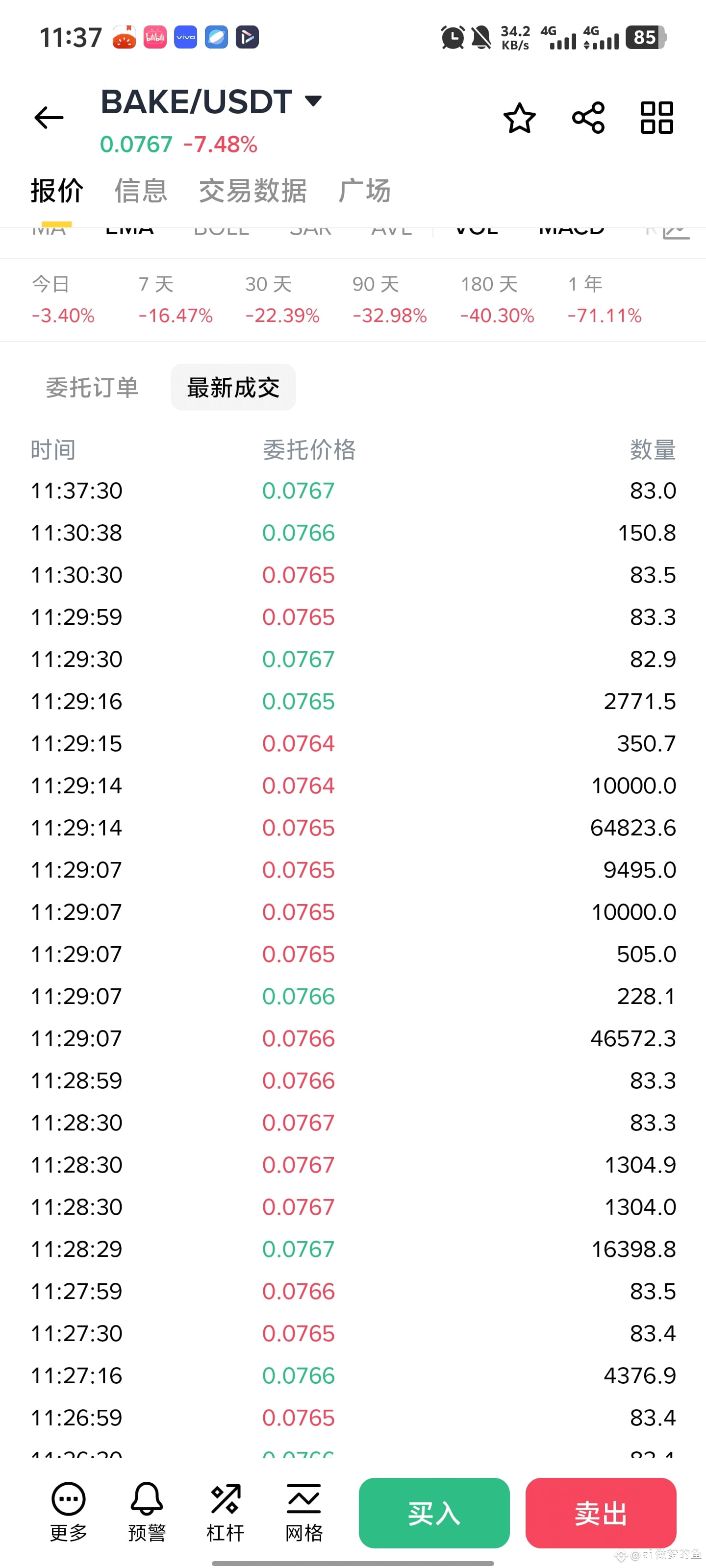
Task: Add BAKE/USDT to favorites with star
Action: (x=520, y=118)
